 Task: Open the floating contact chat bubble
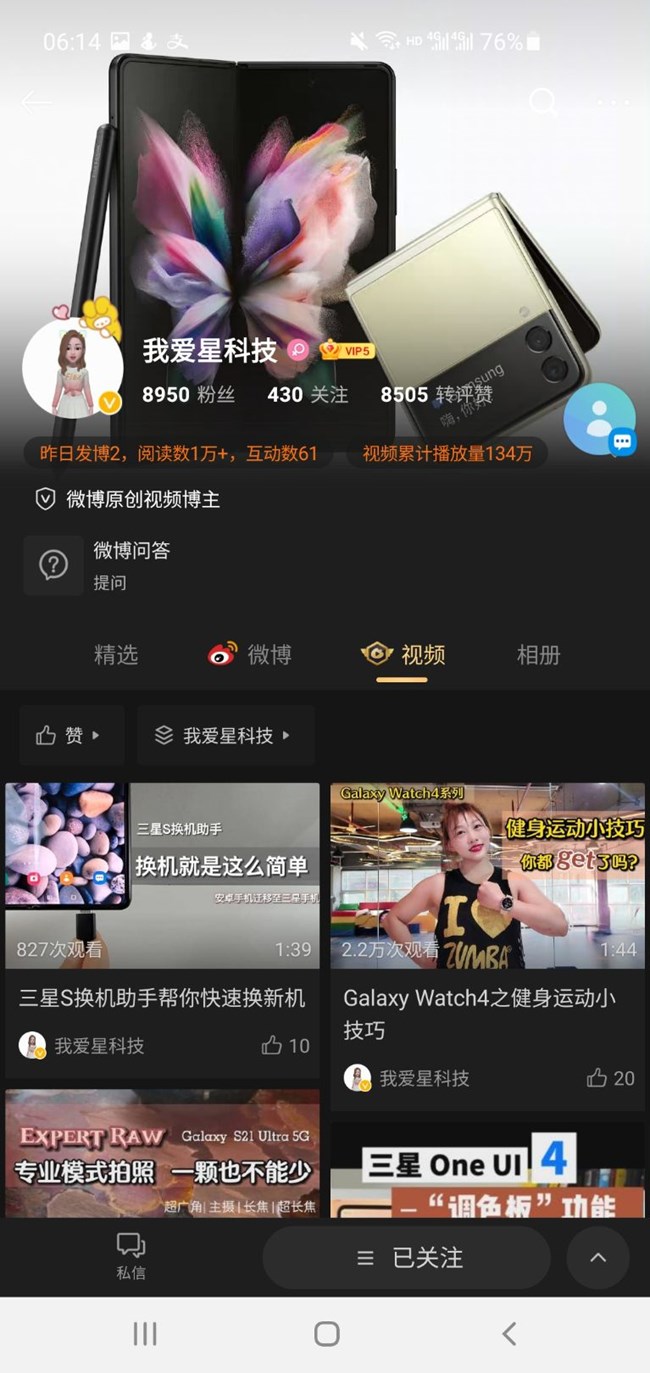[599, 419]
